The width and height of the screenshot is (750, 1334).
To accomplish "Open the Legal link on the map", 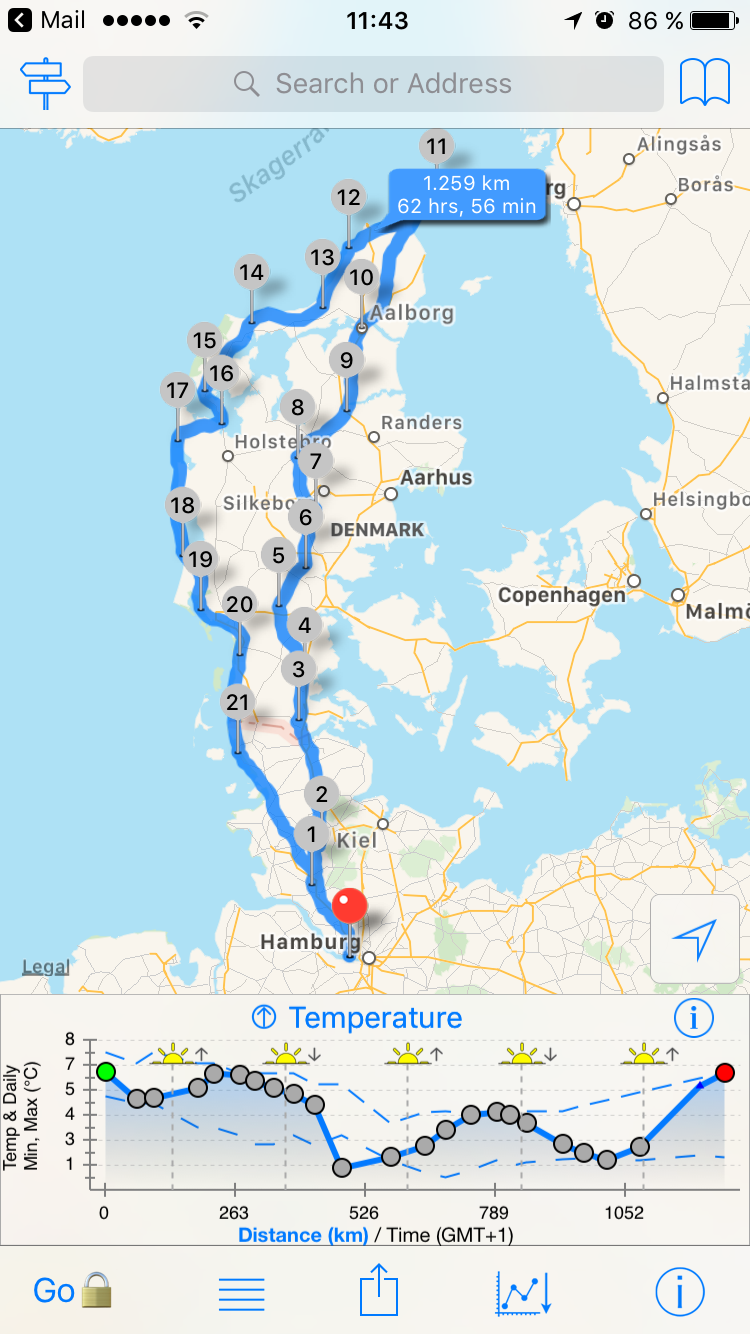I will tap(46, 967).
